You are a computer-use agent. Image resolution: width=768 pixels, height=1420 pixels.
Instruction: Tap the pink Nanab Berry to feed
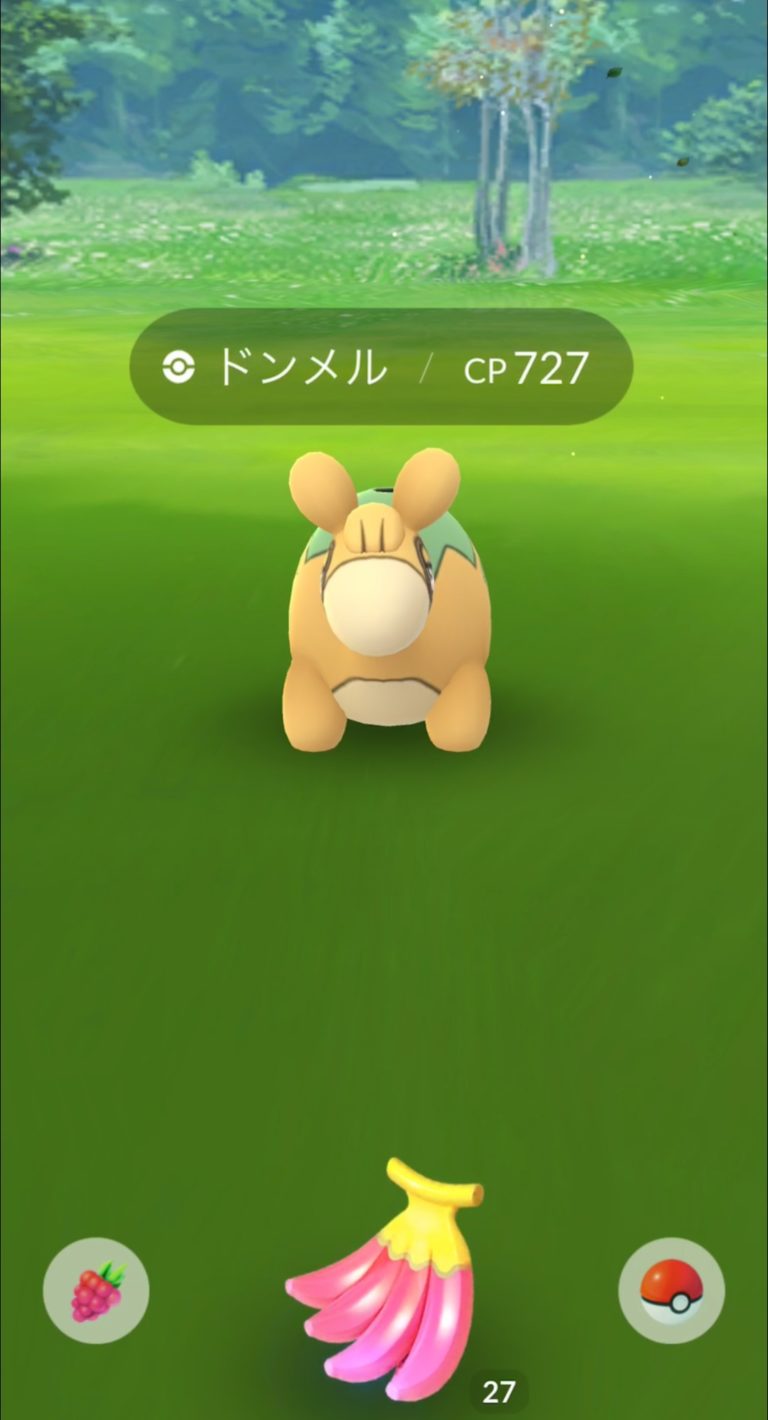point(390,1290)
